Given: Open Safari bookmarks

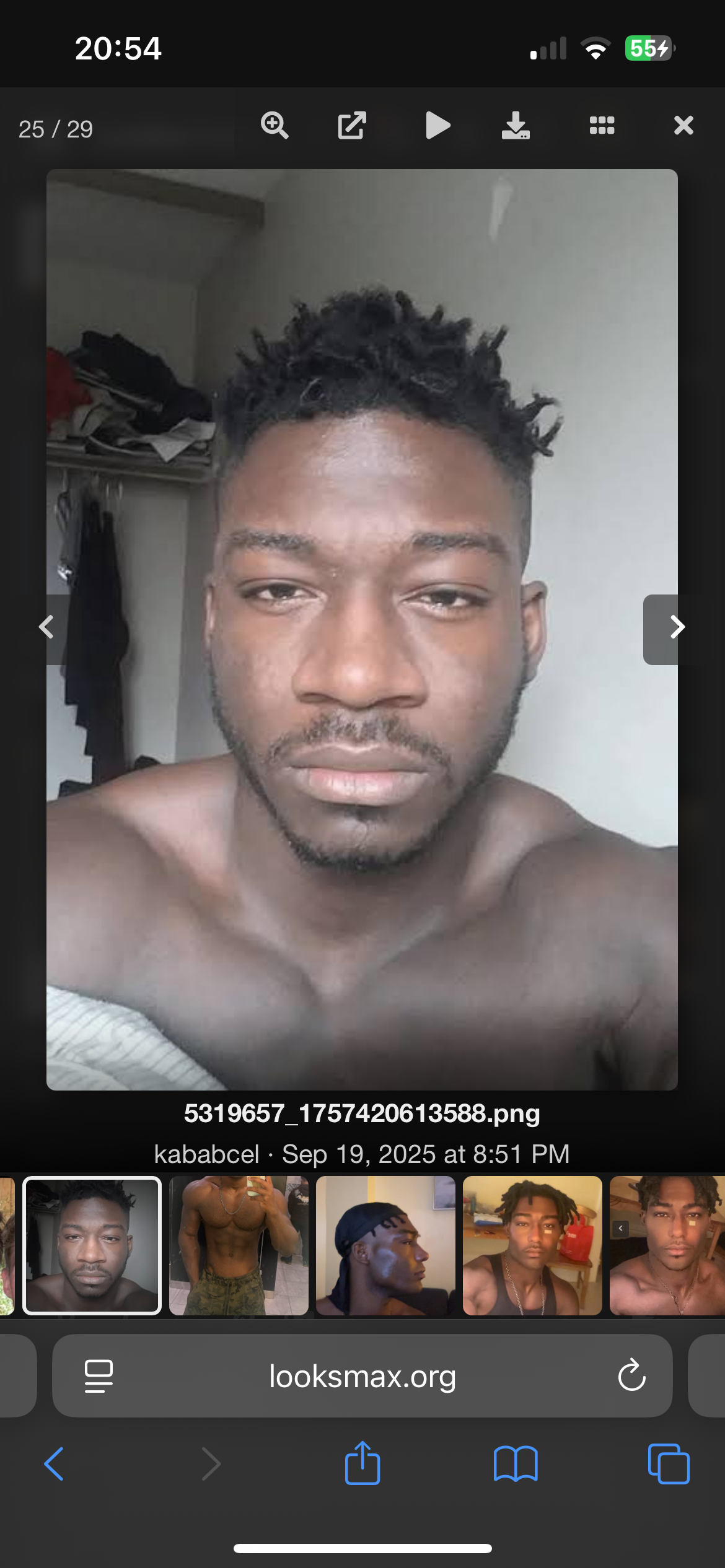Looking at the screenshot, I should pyautogui.click(x=516, y=1464).
